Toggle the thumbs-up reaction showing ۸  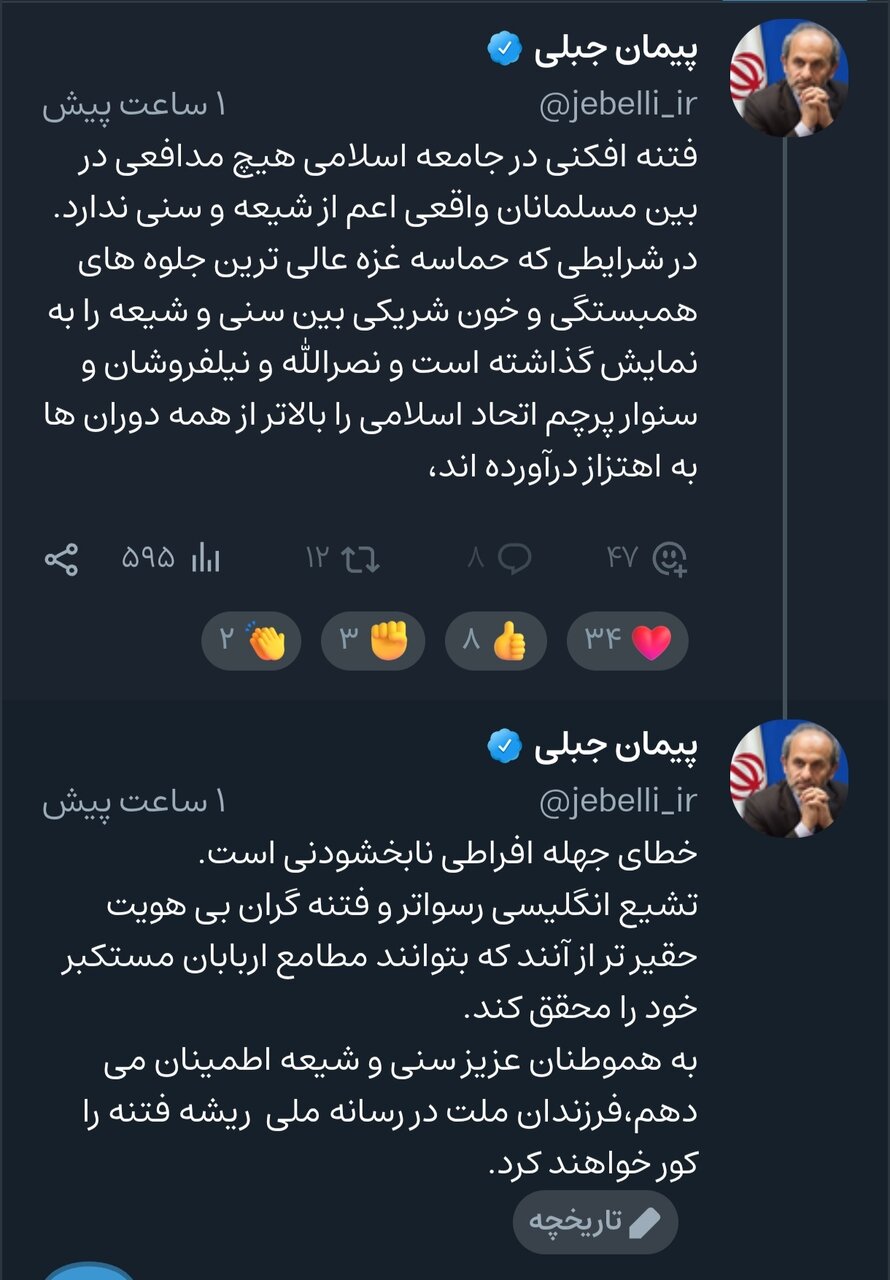click(496, 641)
